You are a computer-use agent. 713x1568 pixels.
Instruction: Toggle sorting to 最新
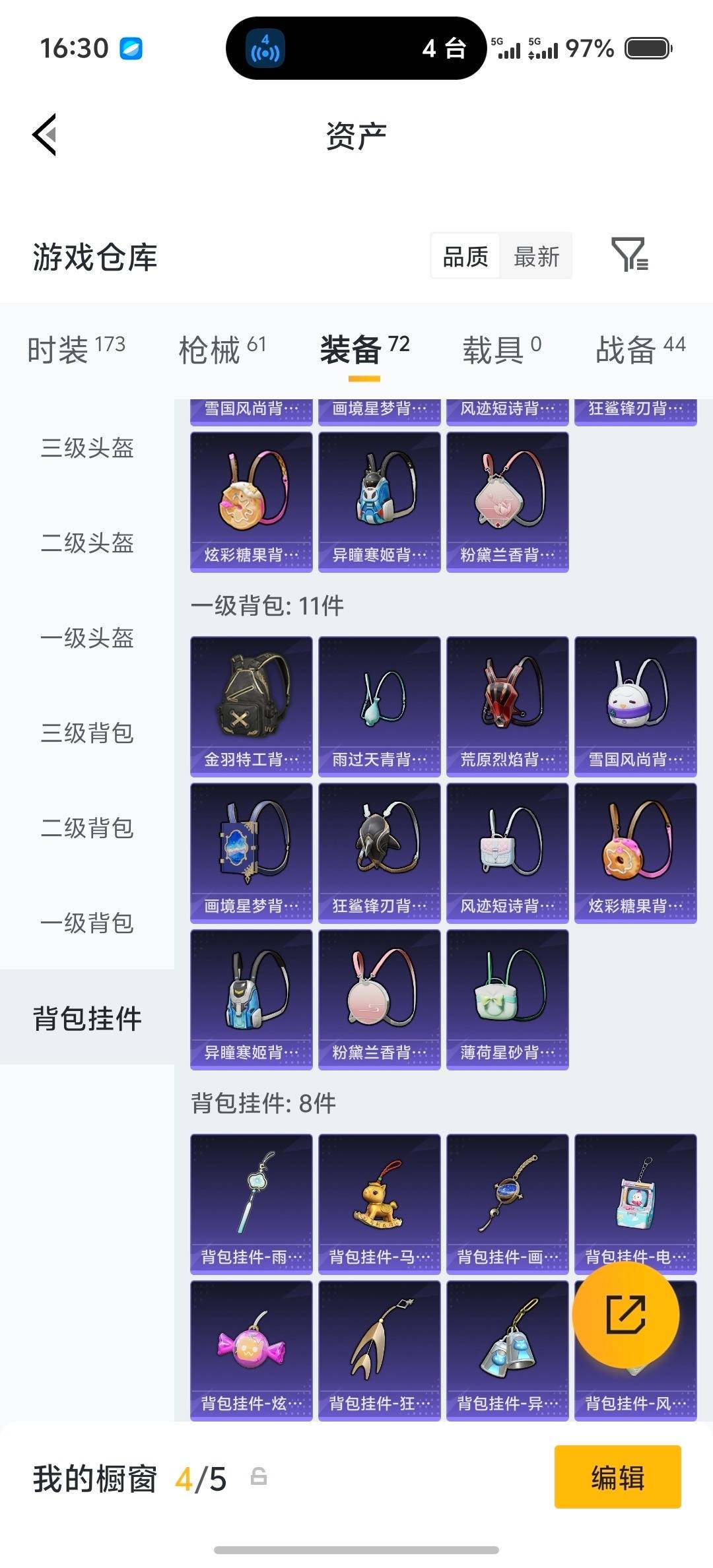pyautogui.click(x=537, y=256)
